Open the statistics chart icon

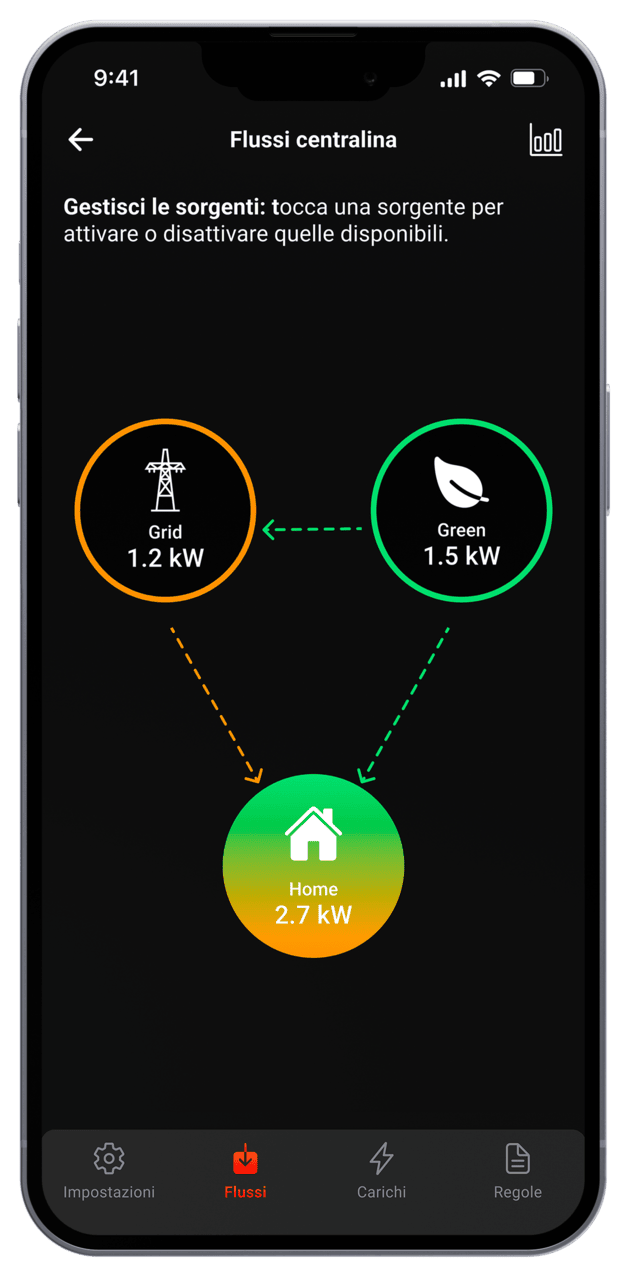545,140
